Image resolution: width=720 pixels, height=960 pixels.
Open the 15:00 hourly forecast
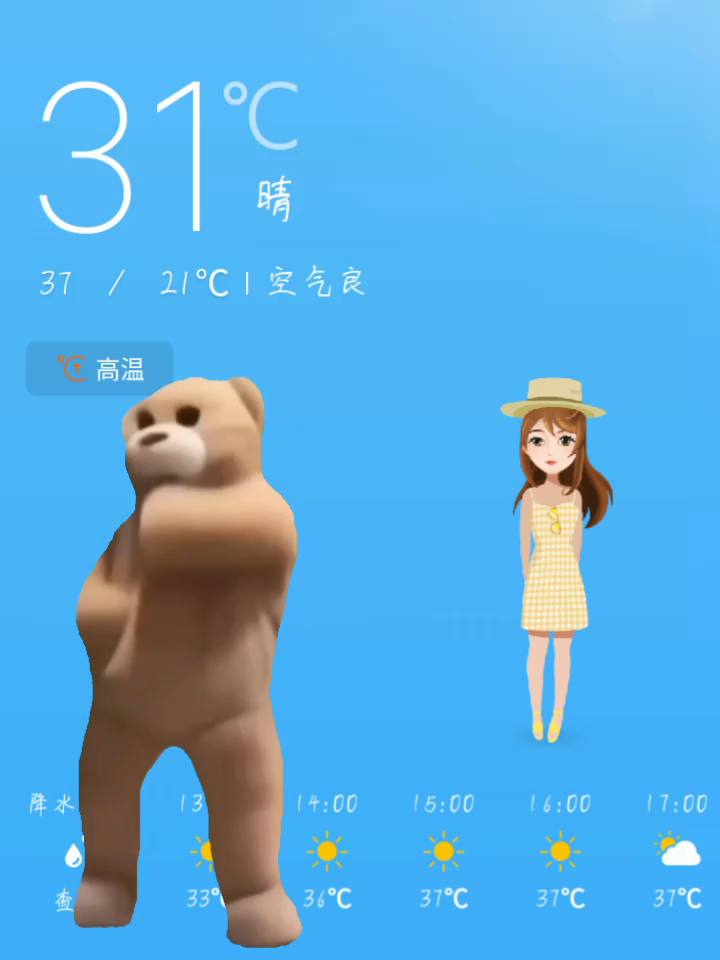(443, 852)
